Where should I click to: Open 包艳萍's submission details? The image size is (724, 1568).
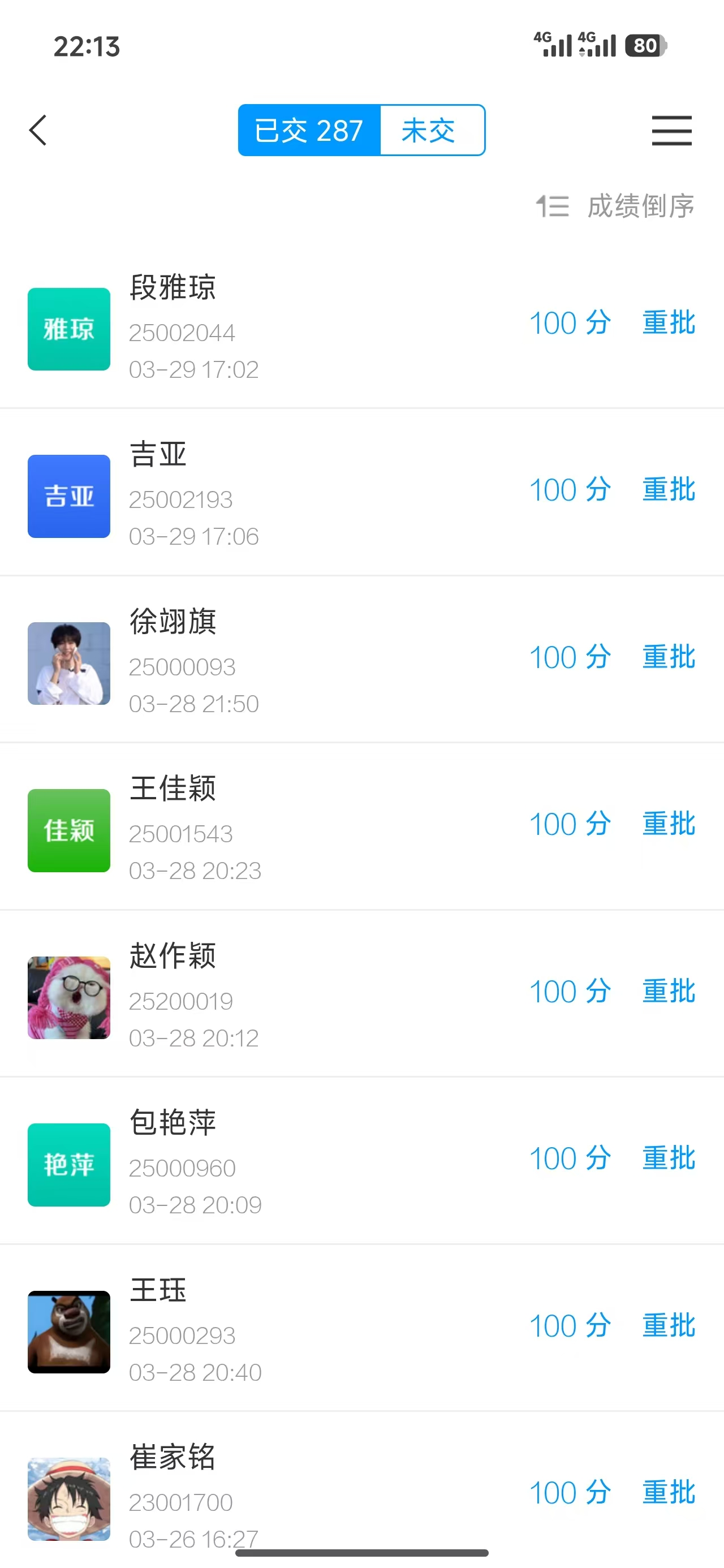(x=274, y=1162)
